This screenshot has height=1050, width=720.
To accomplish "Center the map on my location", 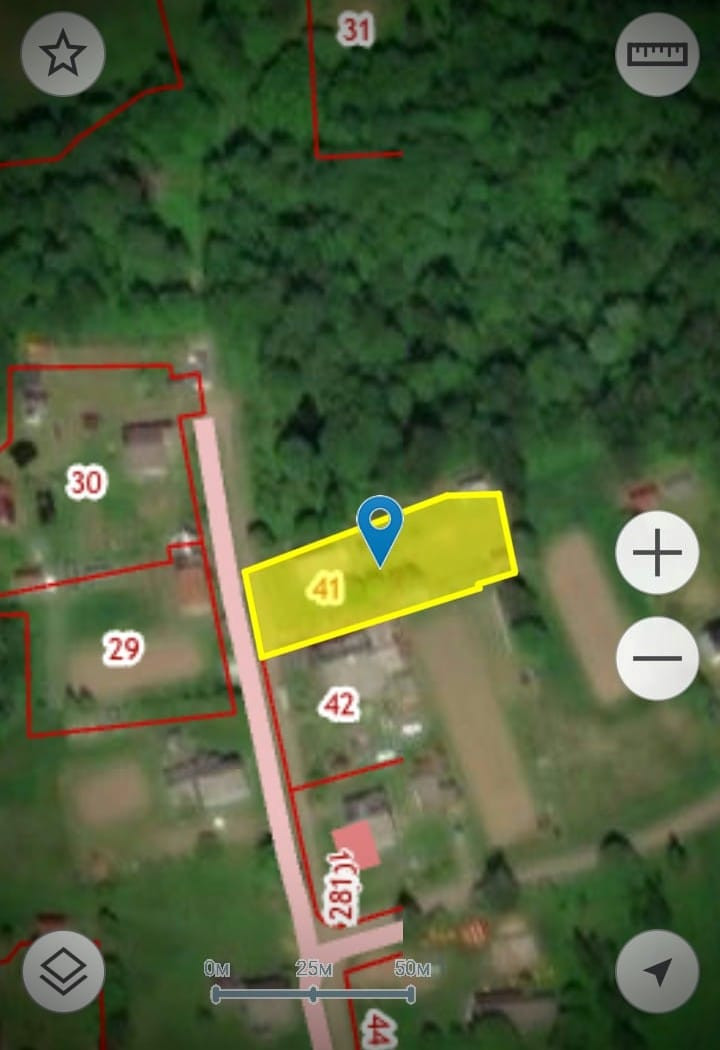I will (657, 971).
